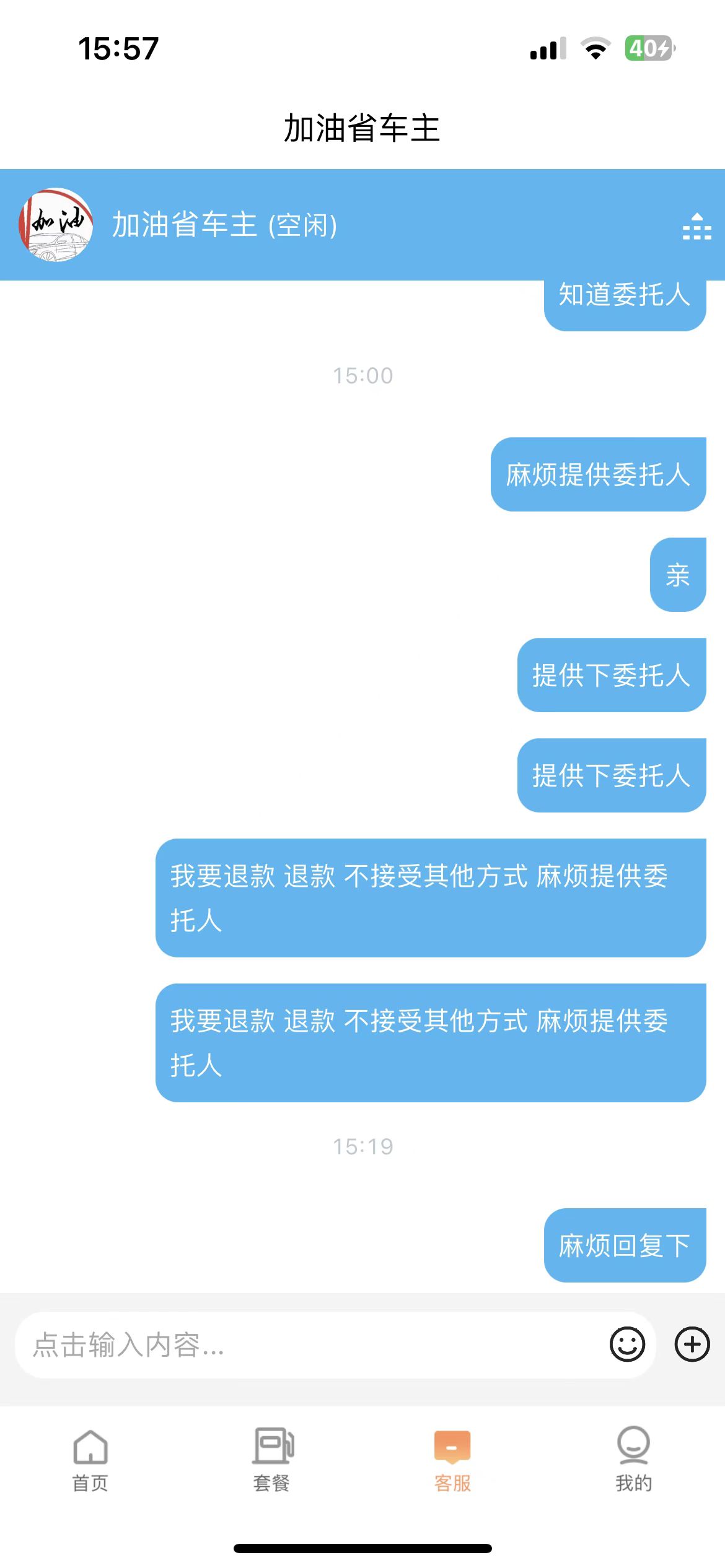Switch to the 首页 tab
725x1568 pixels.
click(90, 1460)
